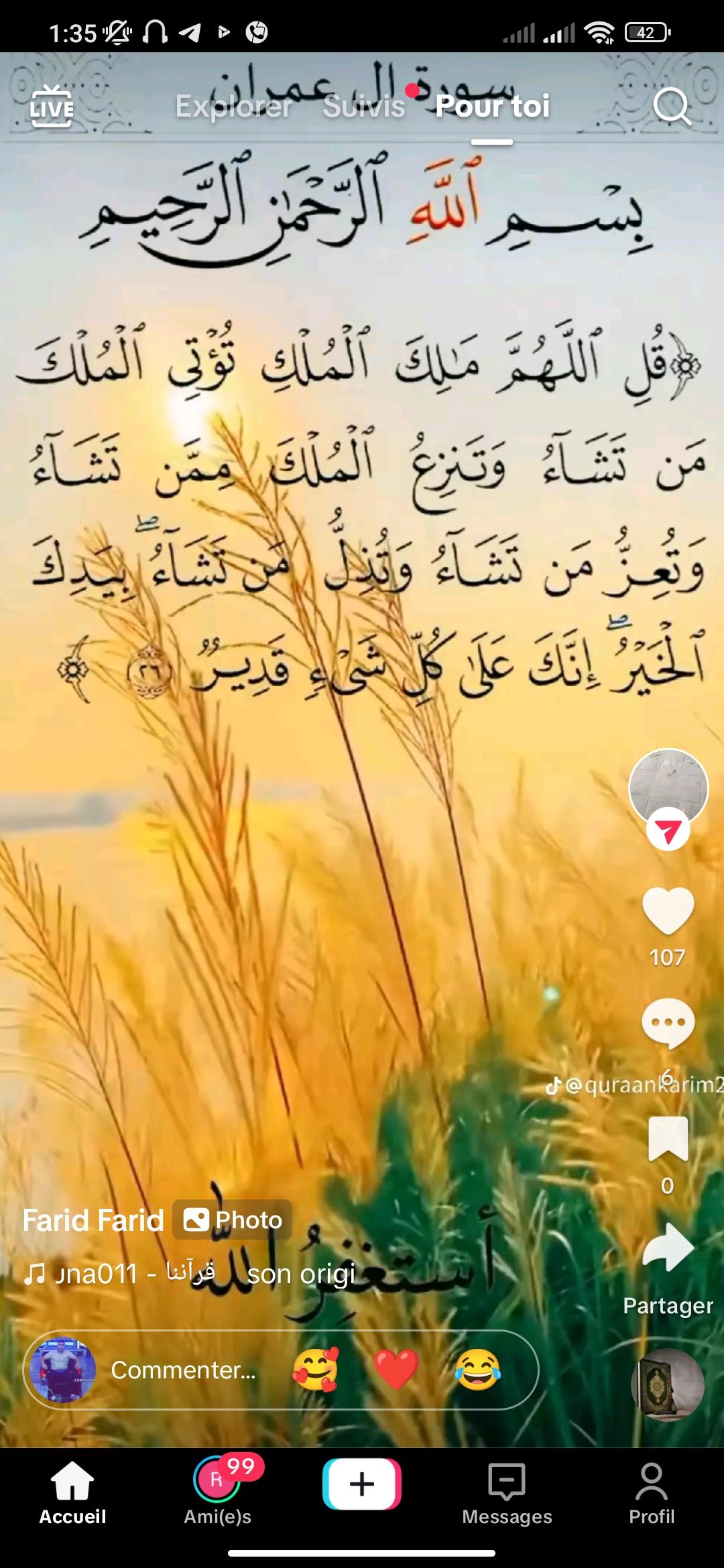Select the Pour toi tab
724x1568 pixels.
(492, 106)
